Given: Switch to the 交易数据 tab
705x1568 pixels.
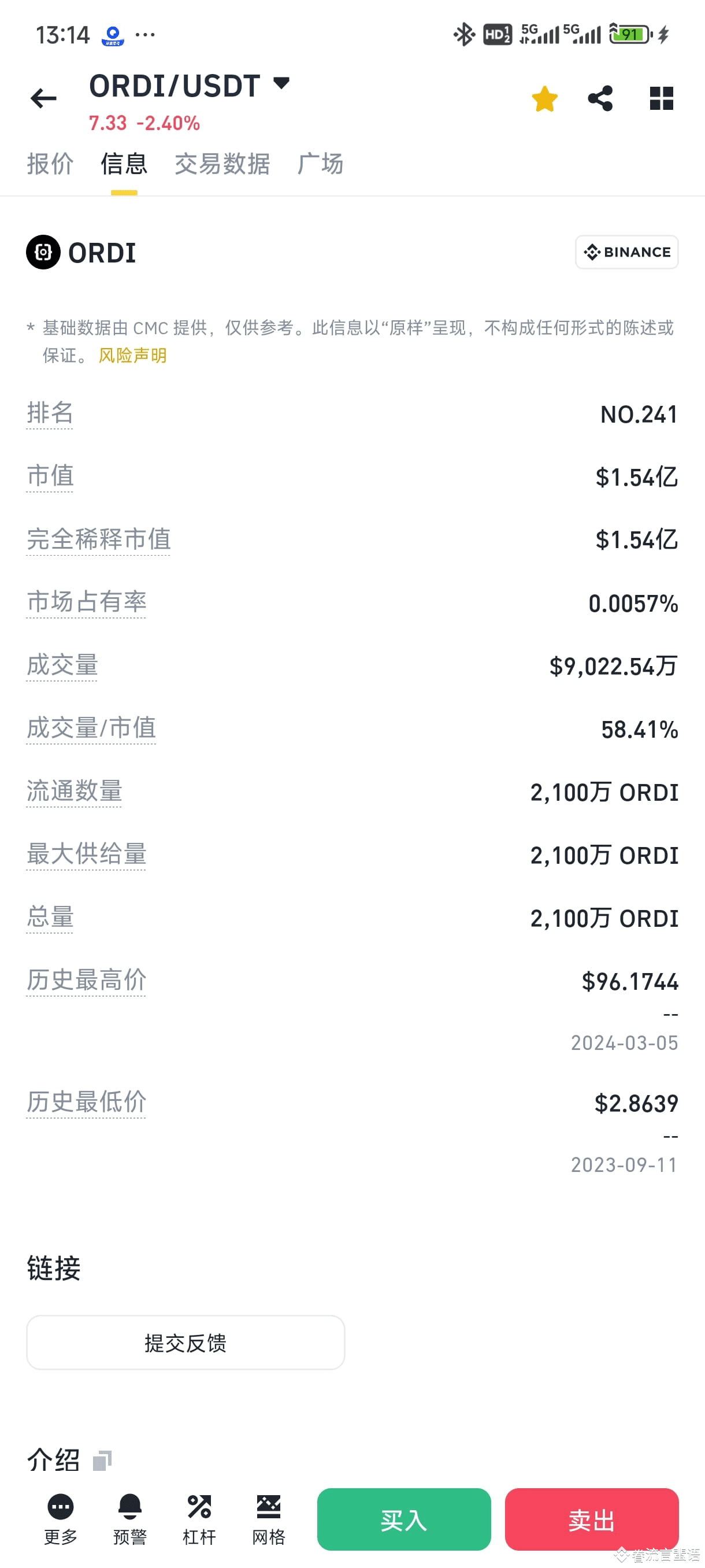Looking at the screenshot, I should pos(222,164).
